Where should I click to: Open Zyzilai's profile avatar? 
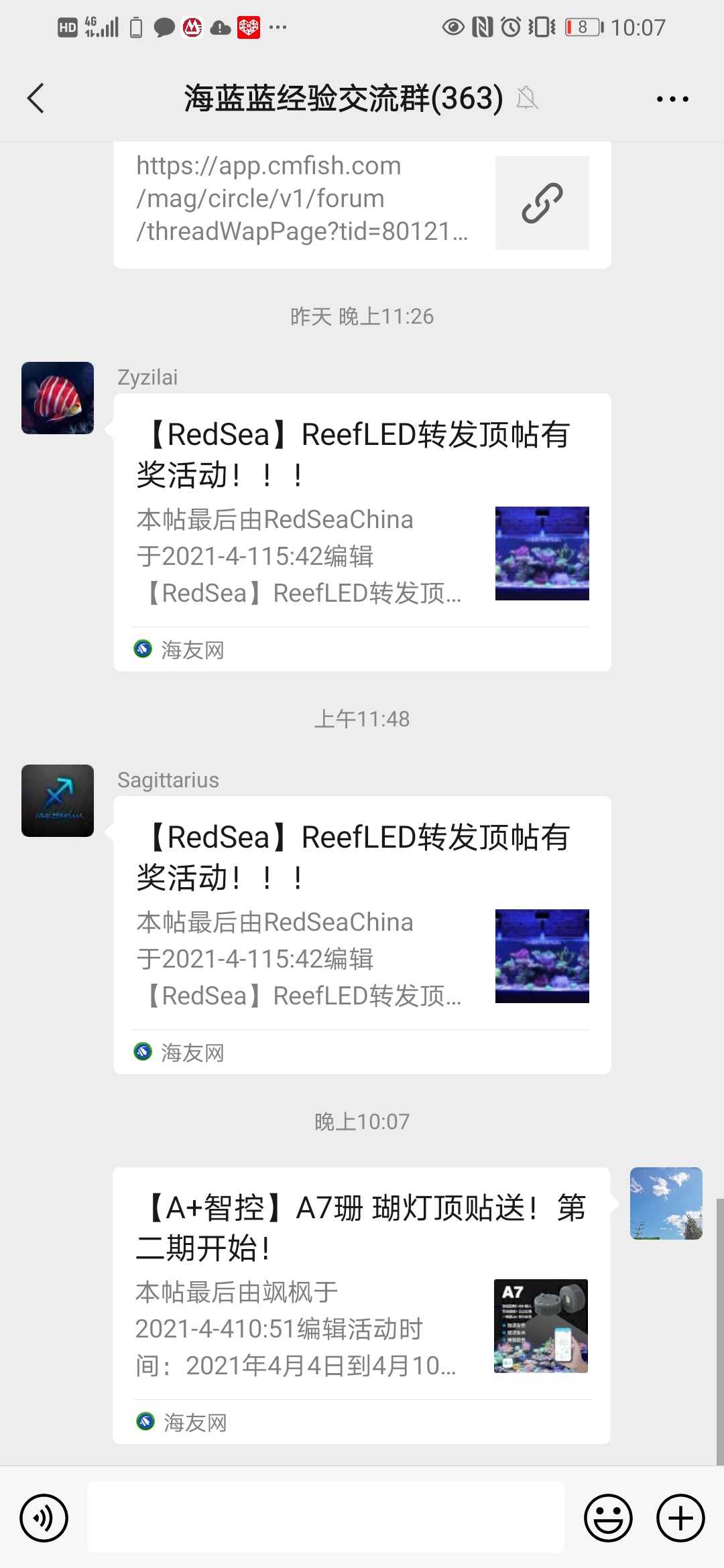pyautogui.click(x=58, y=398)
